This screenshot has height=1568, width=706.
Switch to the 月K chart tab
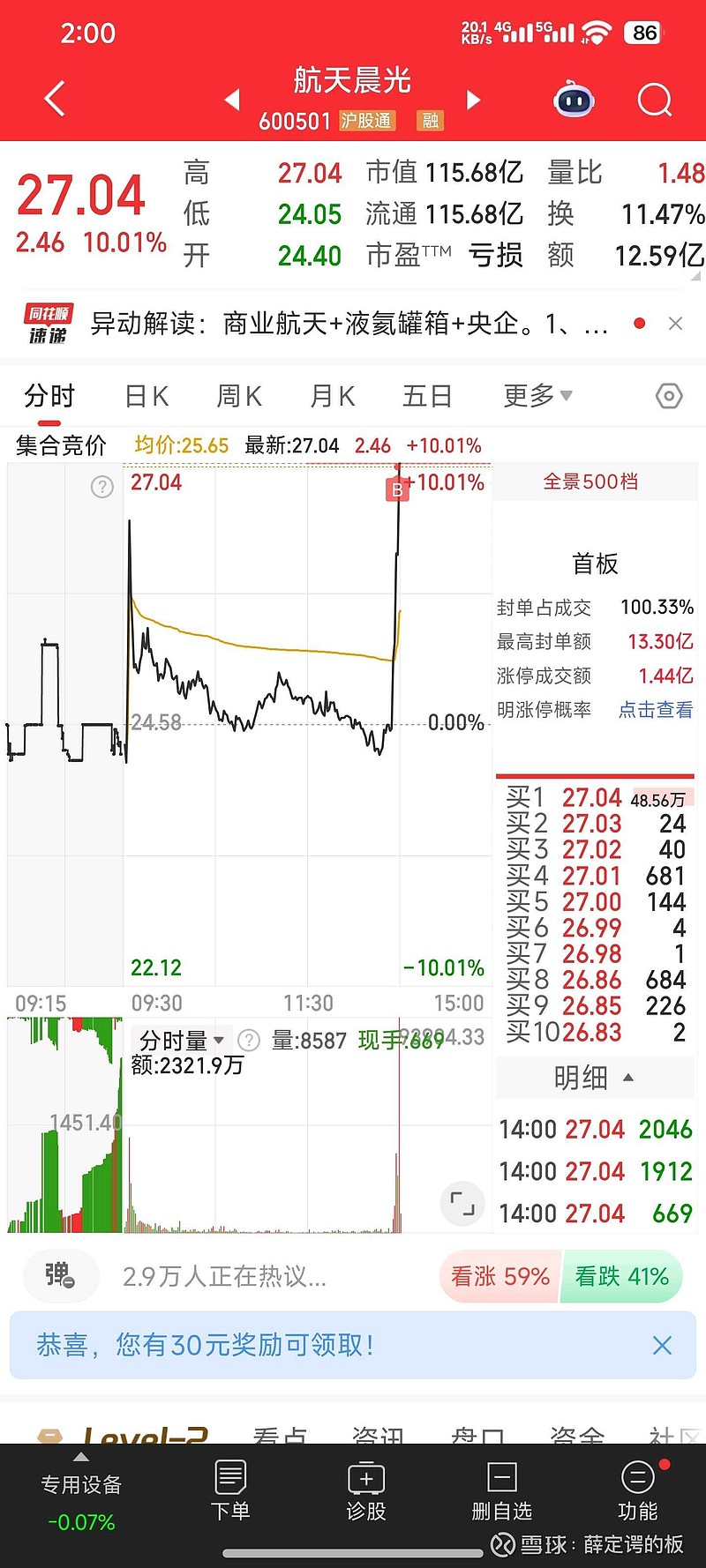pyautogui.click(x=332, y=397)
